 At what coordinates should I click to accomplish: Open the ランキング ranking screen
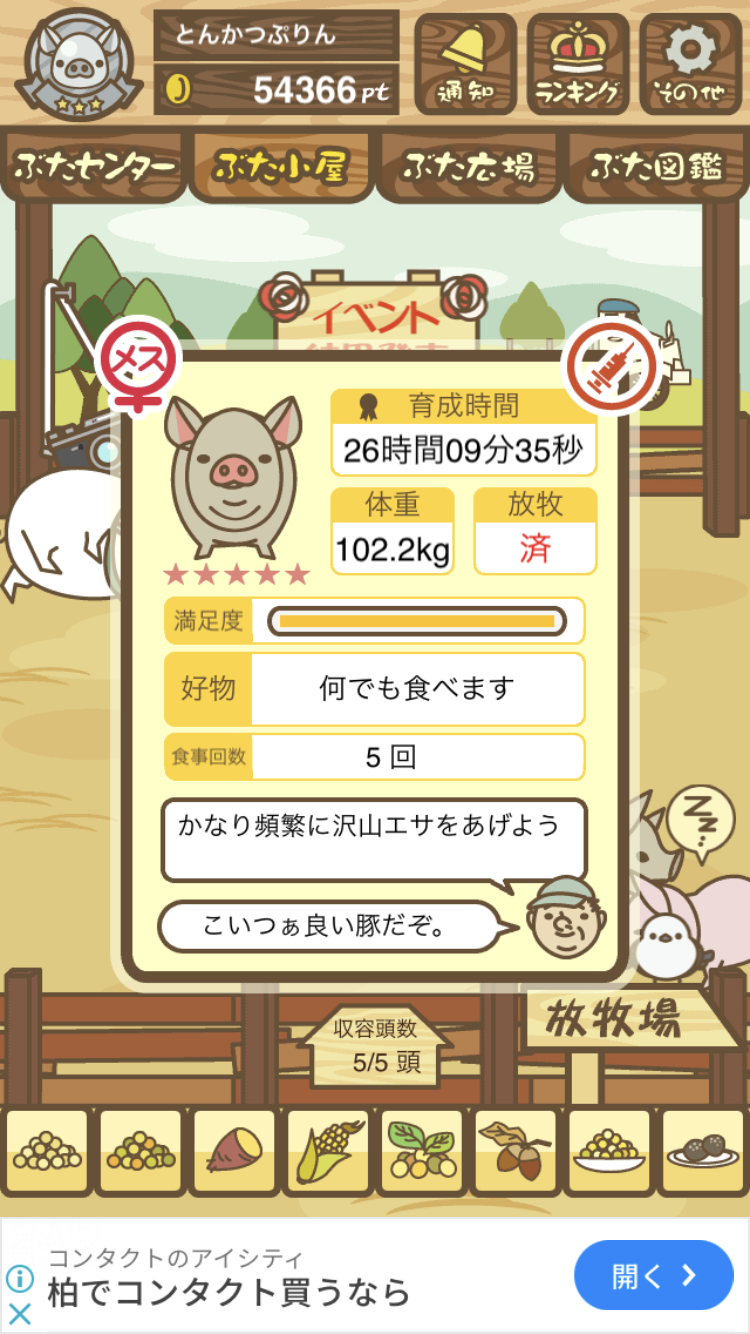point(577,64)
